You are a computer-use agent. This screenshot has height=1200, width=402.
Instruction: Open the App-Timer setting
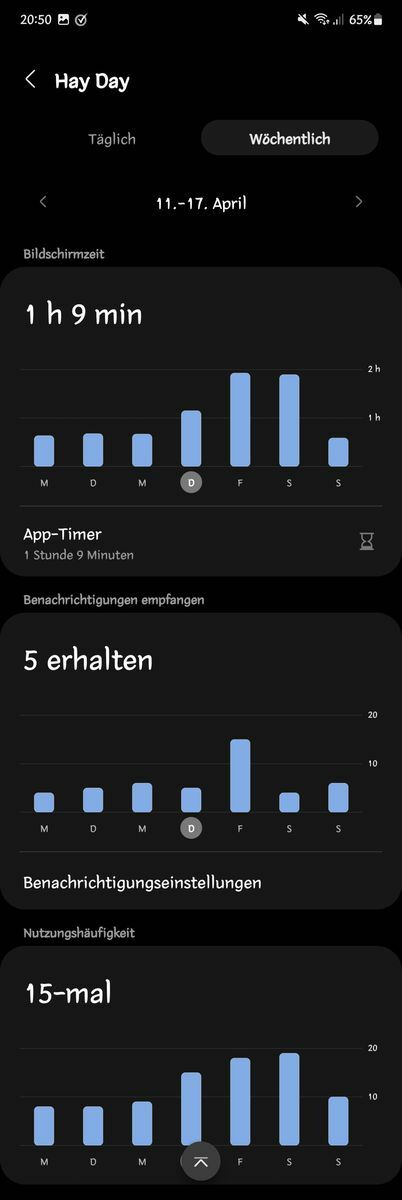[x=201, y=543]
